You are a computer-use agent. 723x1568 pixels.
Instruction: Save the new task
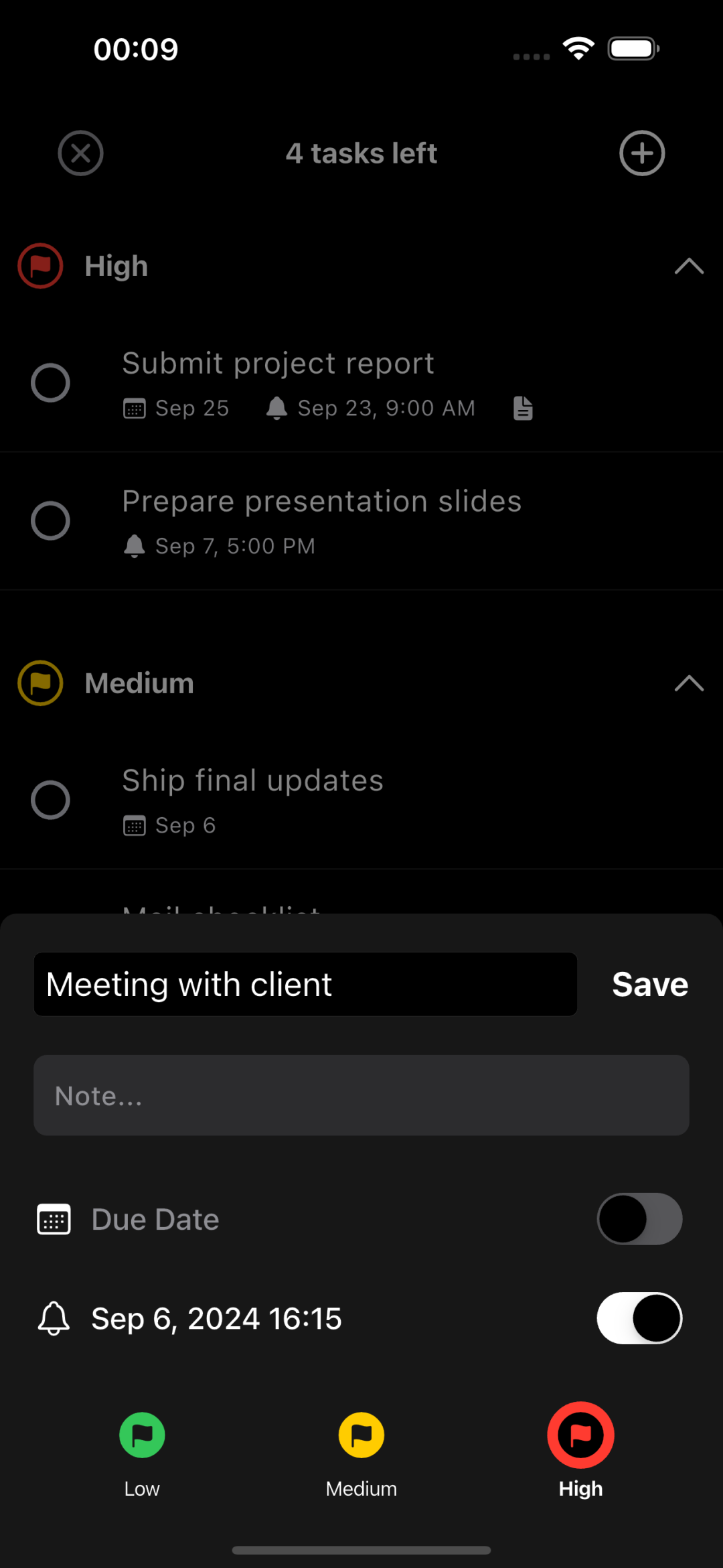[x=649, y=985]
